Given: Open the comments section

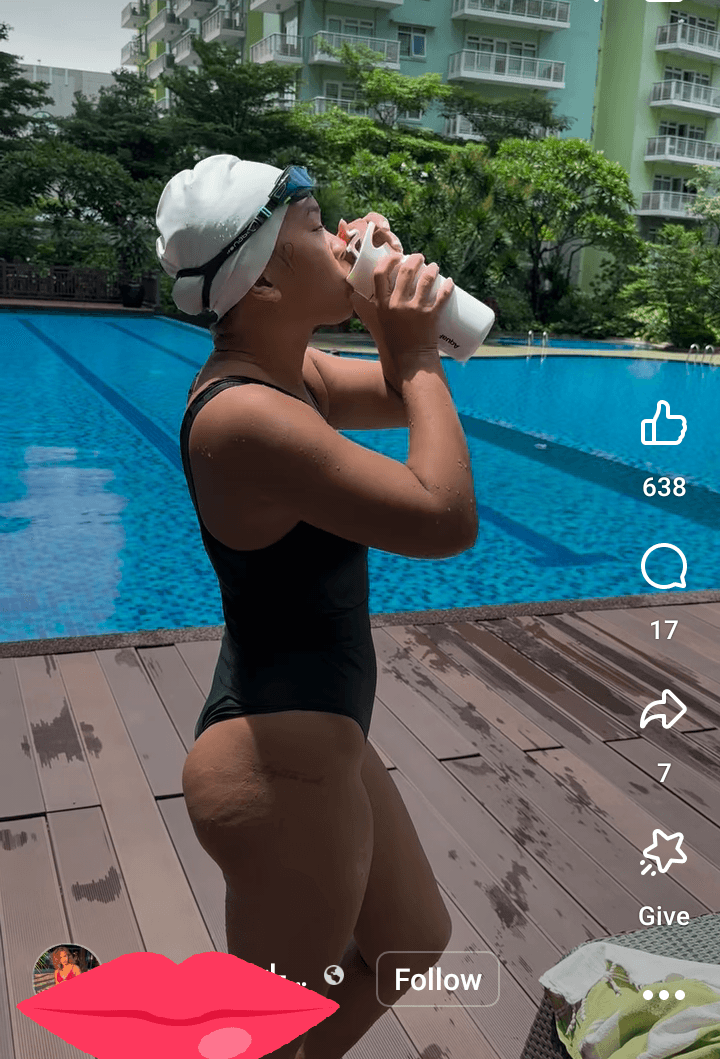Looking at the screenshot, I should (663, 567).
